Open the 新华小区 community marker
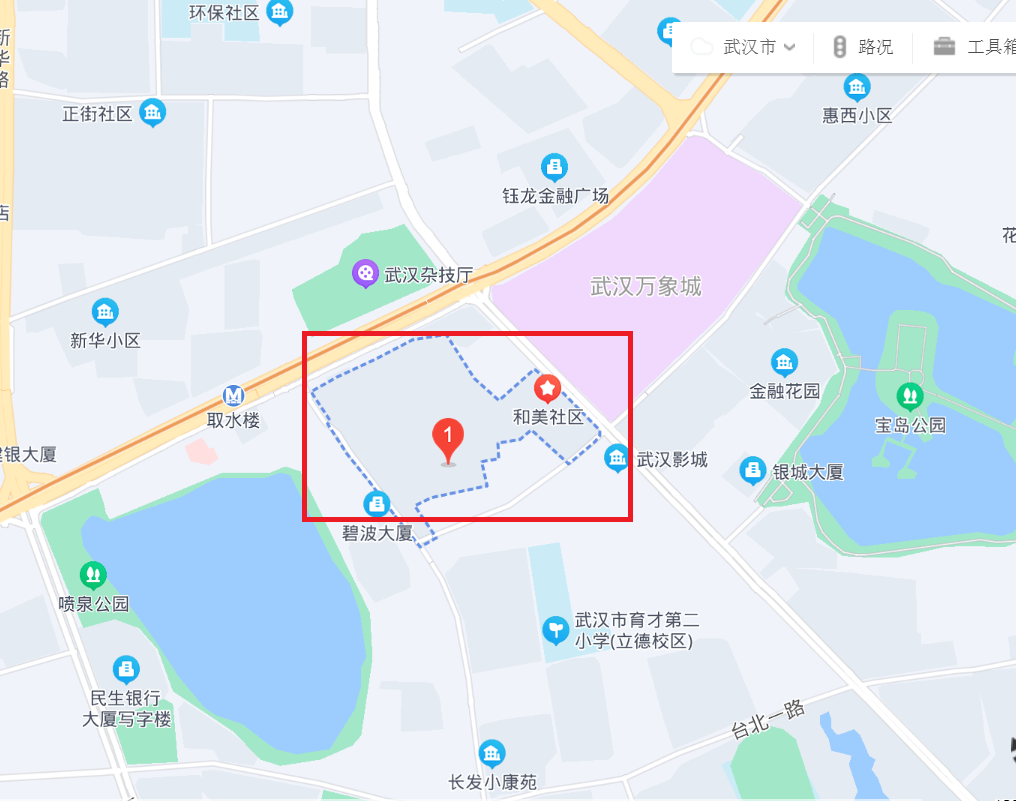1016x801 pixels. [105, 311]
